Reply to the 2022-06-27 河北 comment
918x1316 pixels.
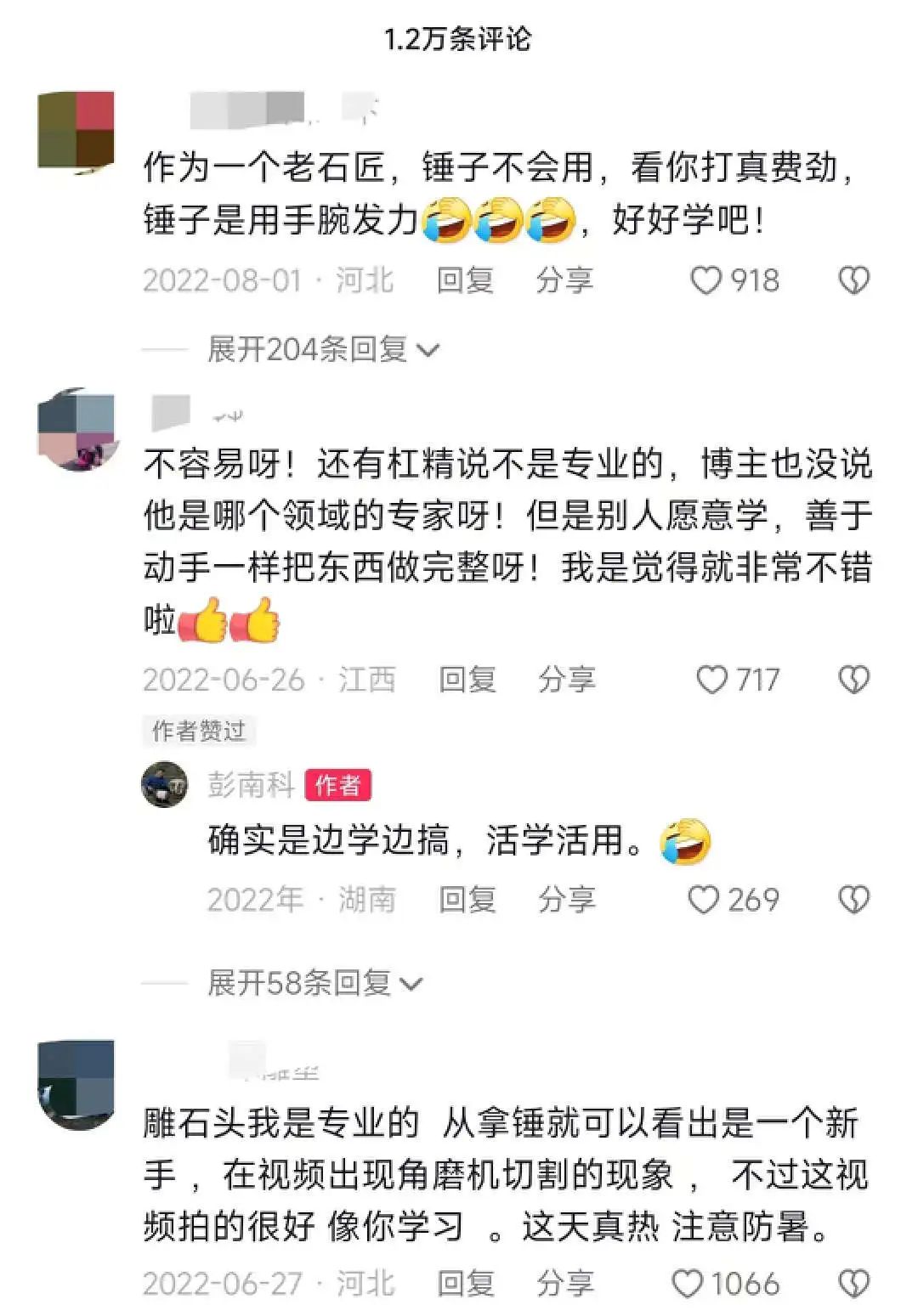tap(465, 1284)
